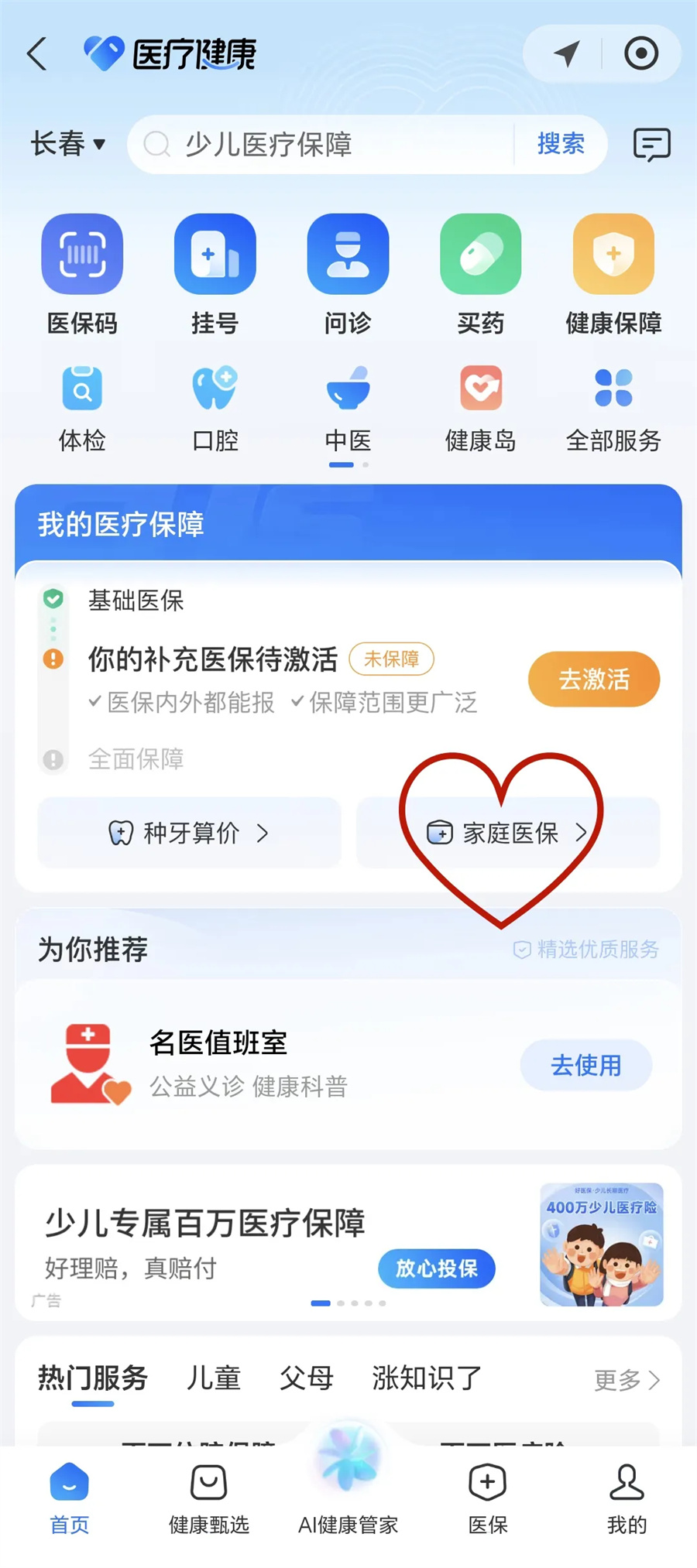The image size is (697, 1568).
Task: Tap the 少儿医疗保障 search field
Action: (x=325, y=144)
